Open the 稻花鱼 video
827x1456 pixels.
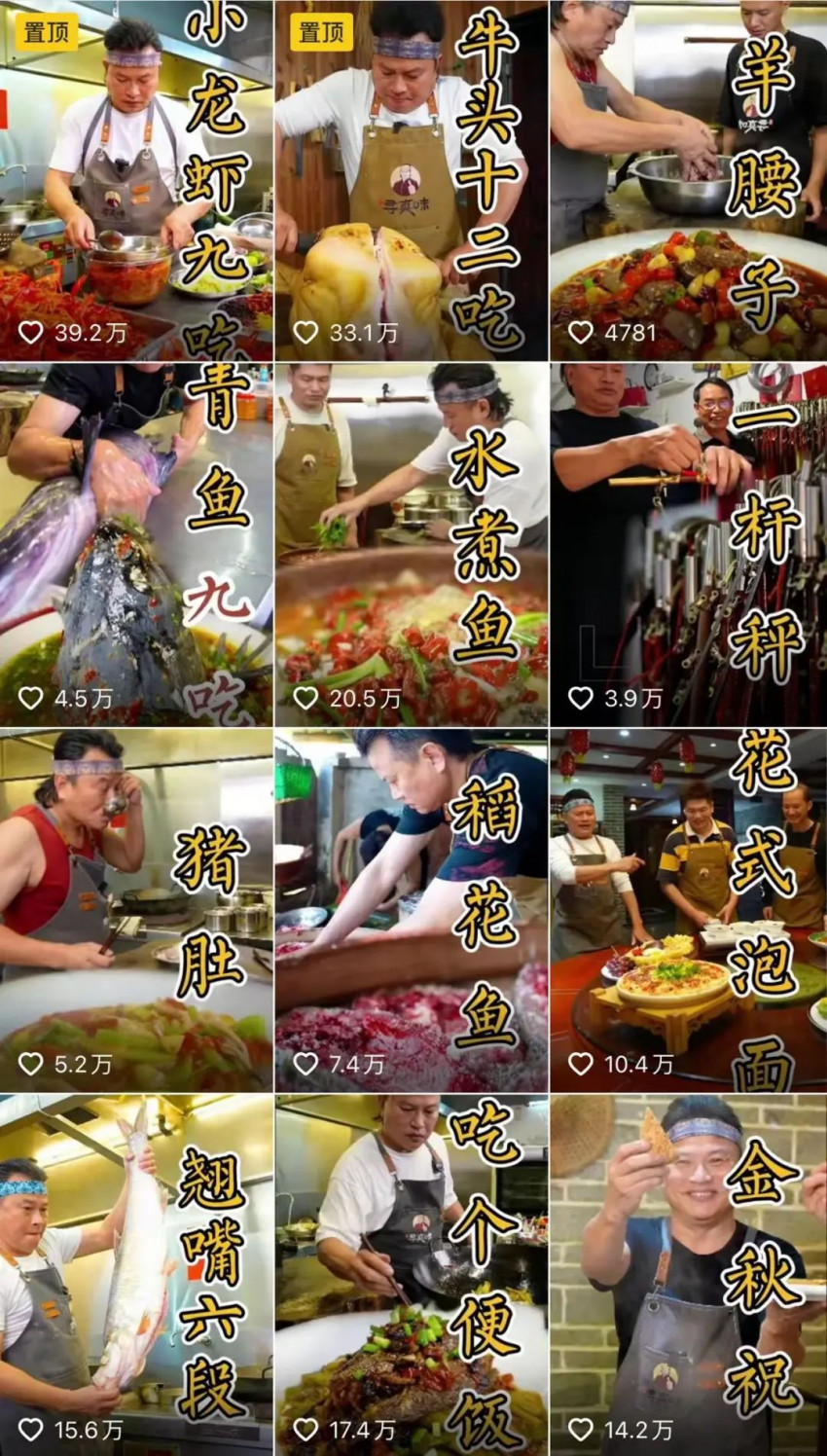(411, 910)
